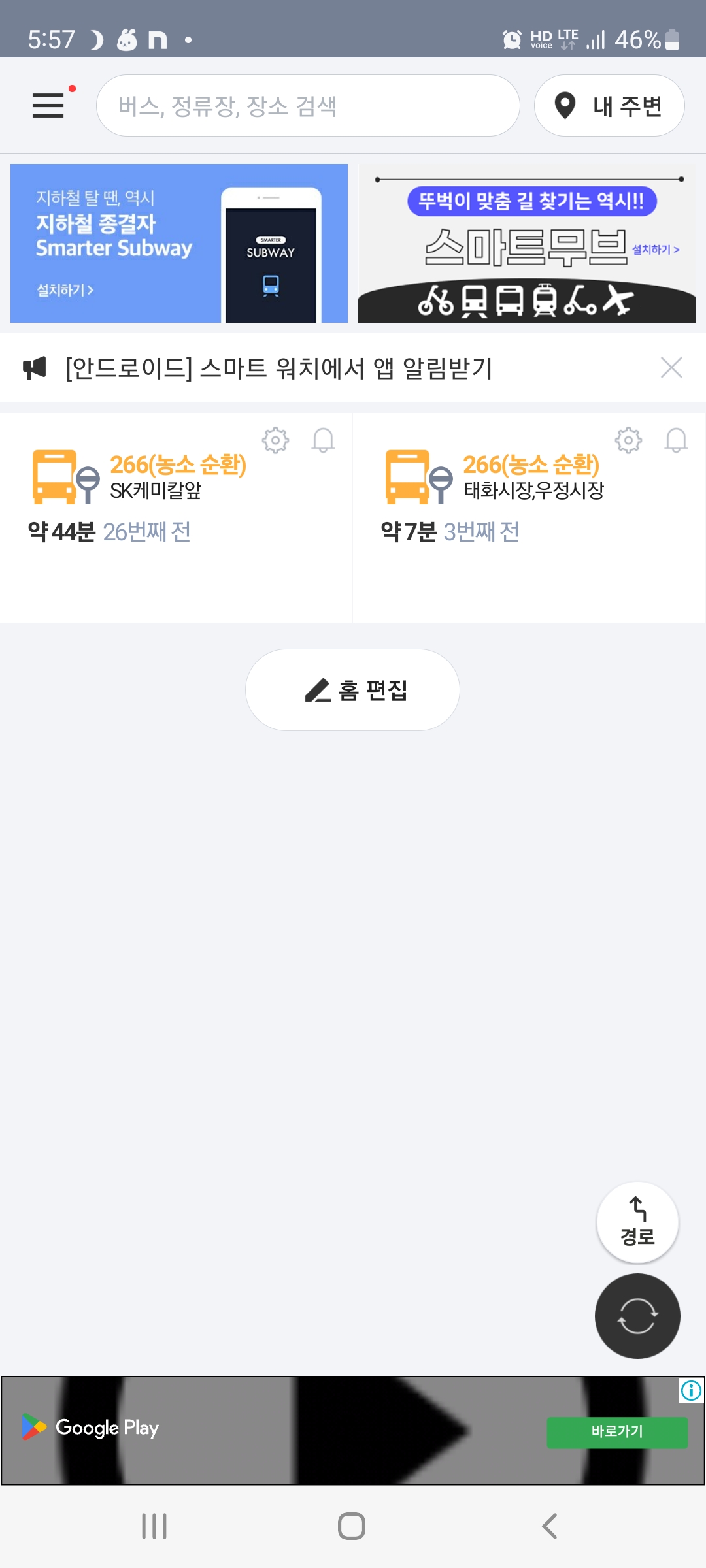
Task: Open the Smarter Subway install banner
Action: [x=178, y=243]
